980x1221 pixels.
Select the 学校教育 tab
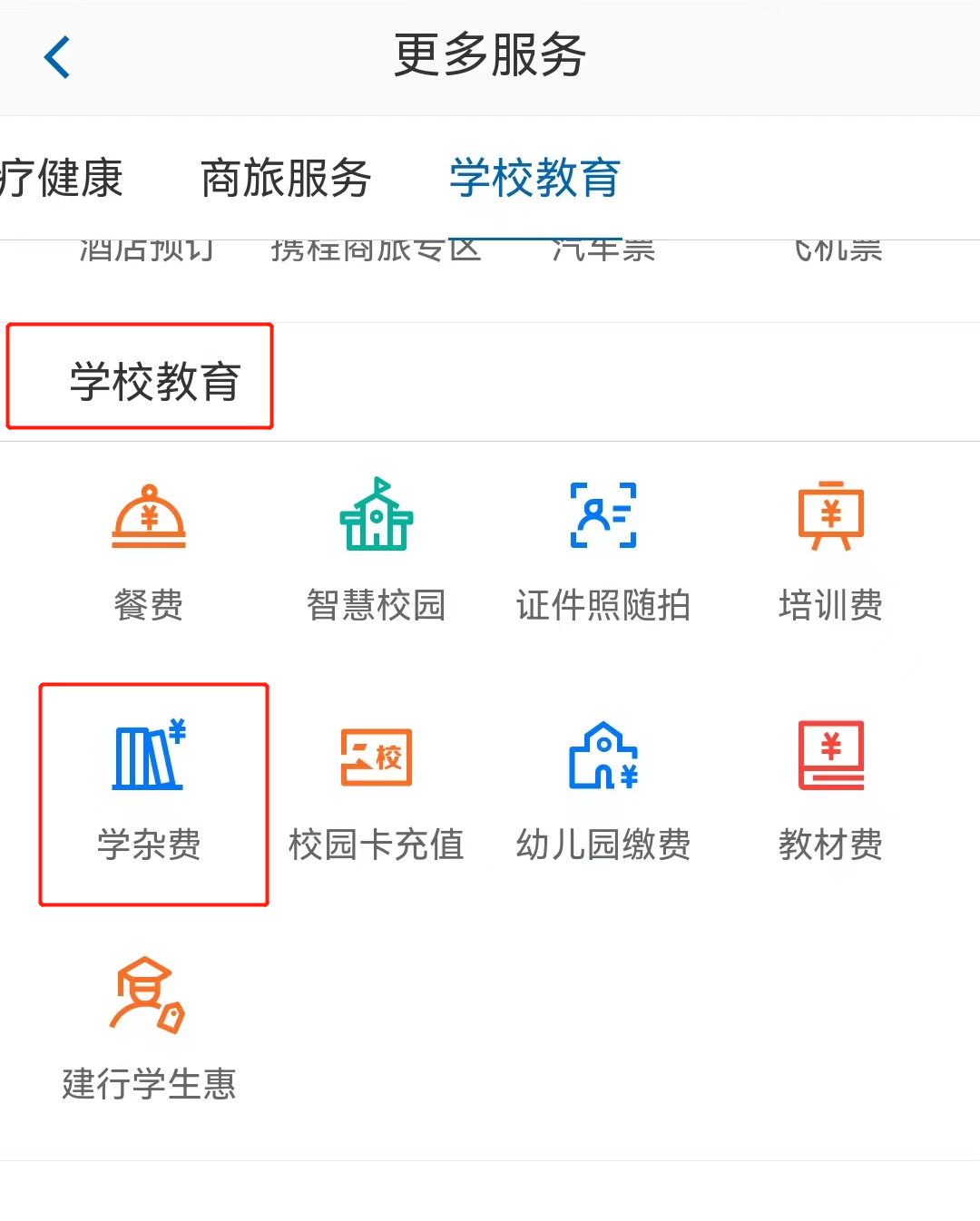pyautogui.click(x=534, y=178)
